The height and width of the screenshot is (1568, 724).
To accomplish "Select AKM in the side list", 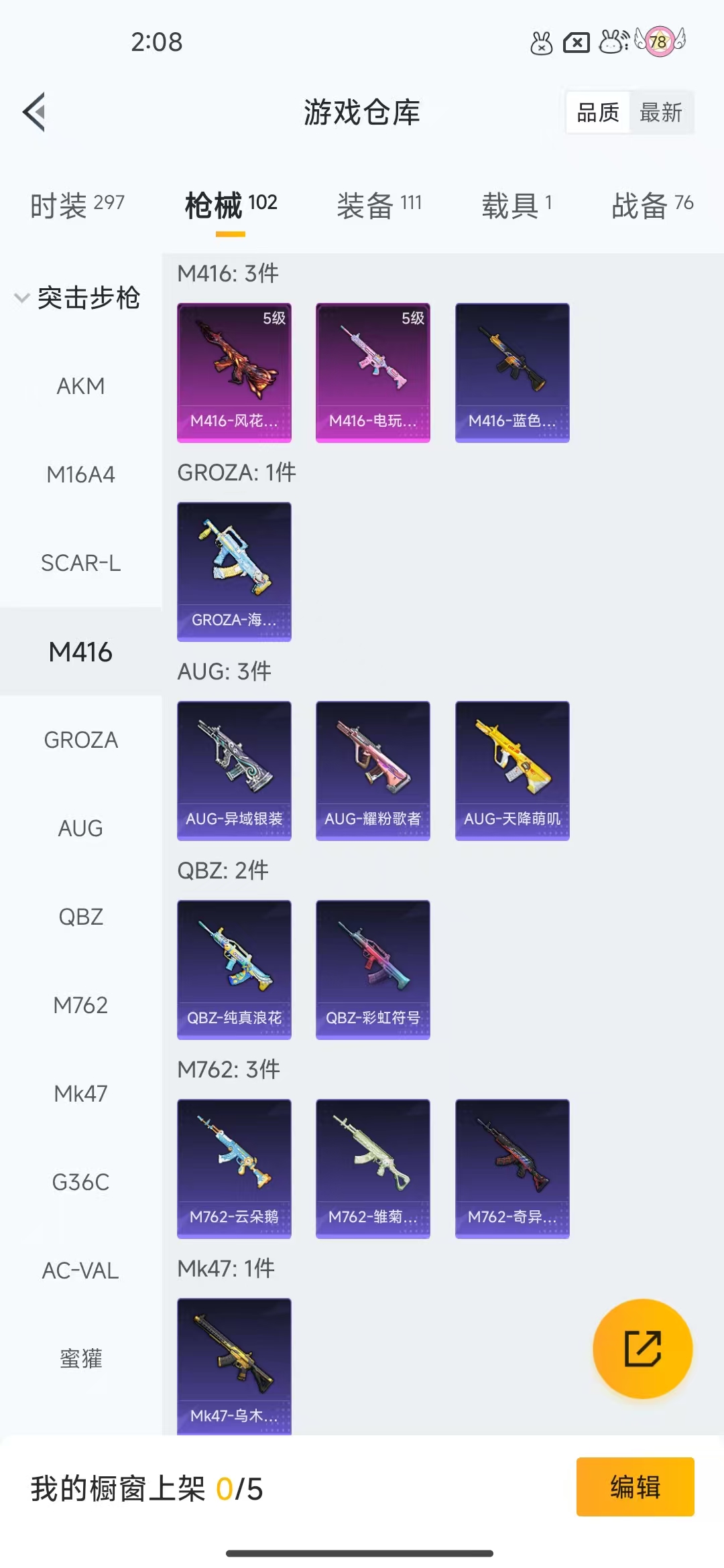I will (x=80, y=386).
